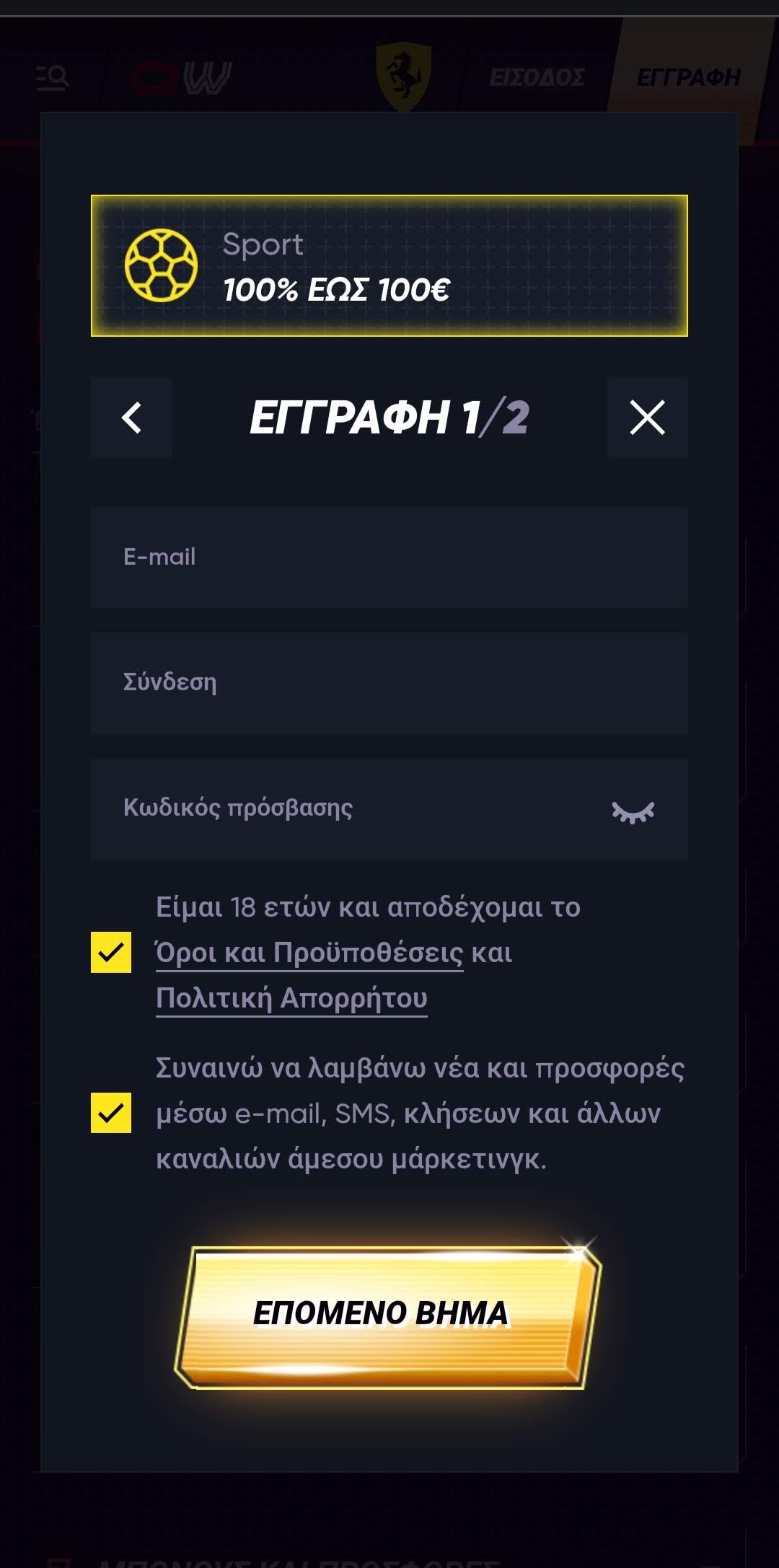Viewport: 779px width, 1568px height.
Task: Continue with ΕΠΟΜΕΝΟ ΒΗΜΑ button
Action: pos(386,1315)
